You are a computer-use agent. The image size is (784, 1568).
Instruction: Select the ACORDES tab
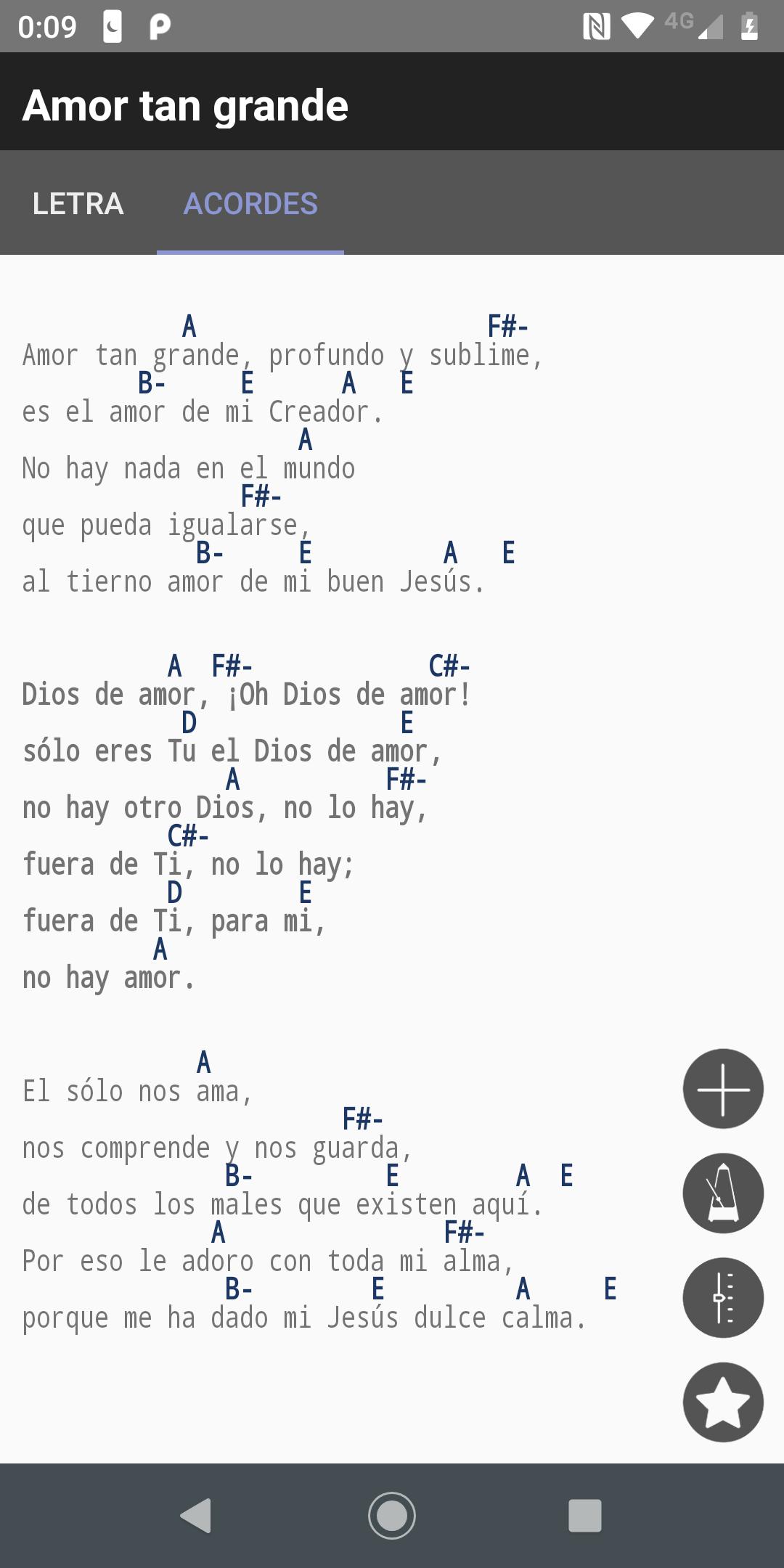pyautogui.click(x=250, y=203)
